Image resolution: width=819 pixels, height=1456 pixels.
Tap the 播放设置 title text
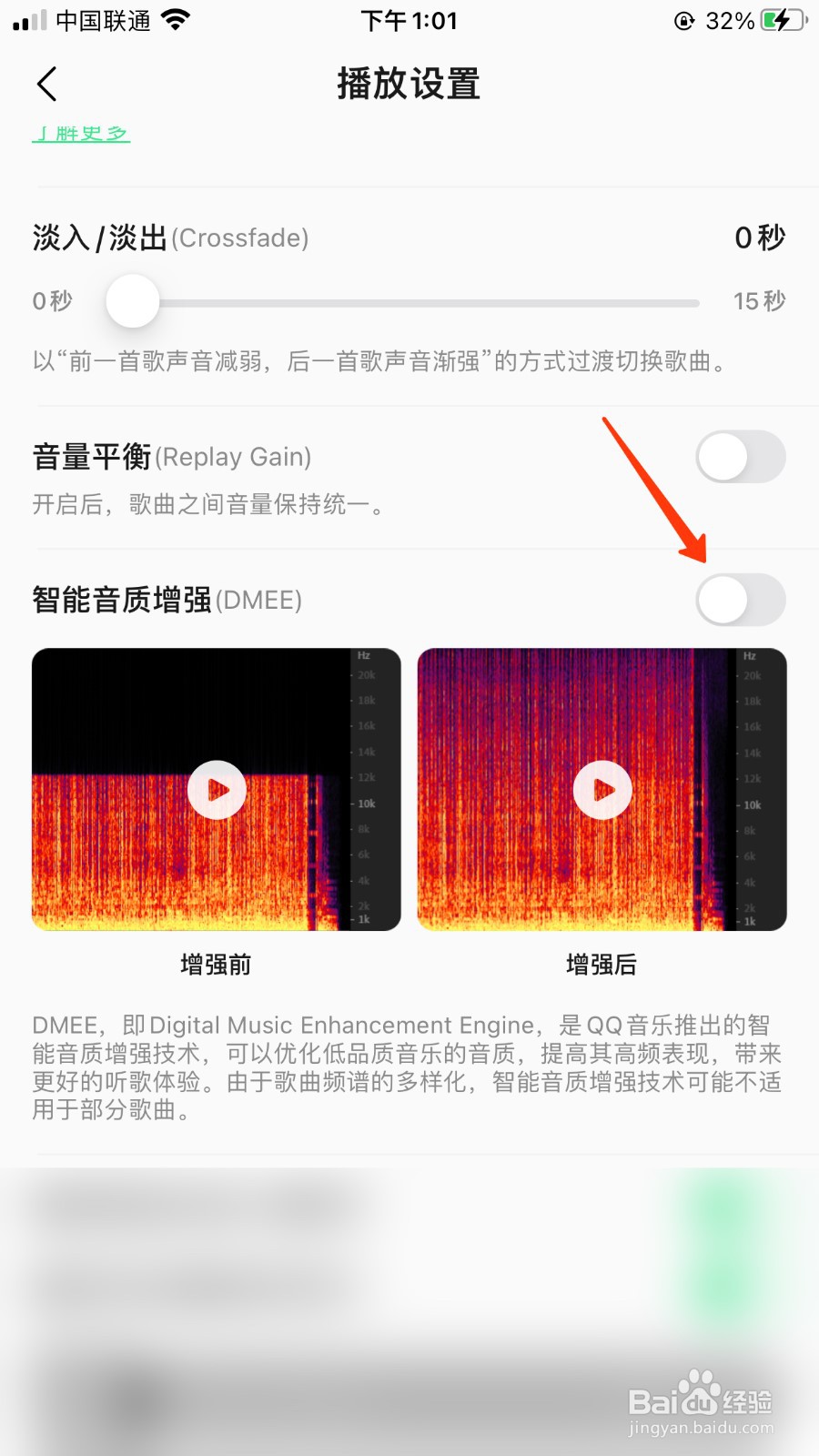point(409,84)
